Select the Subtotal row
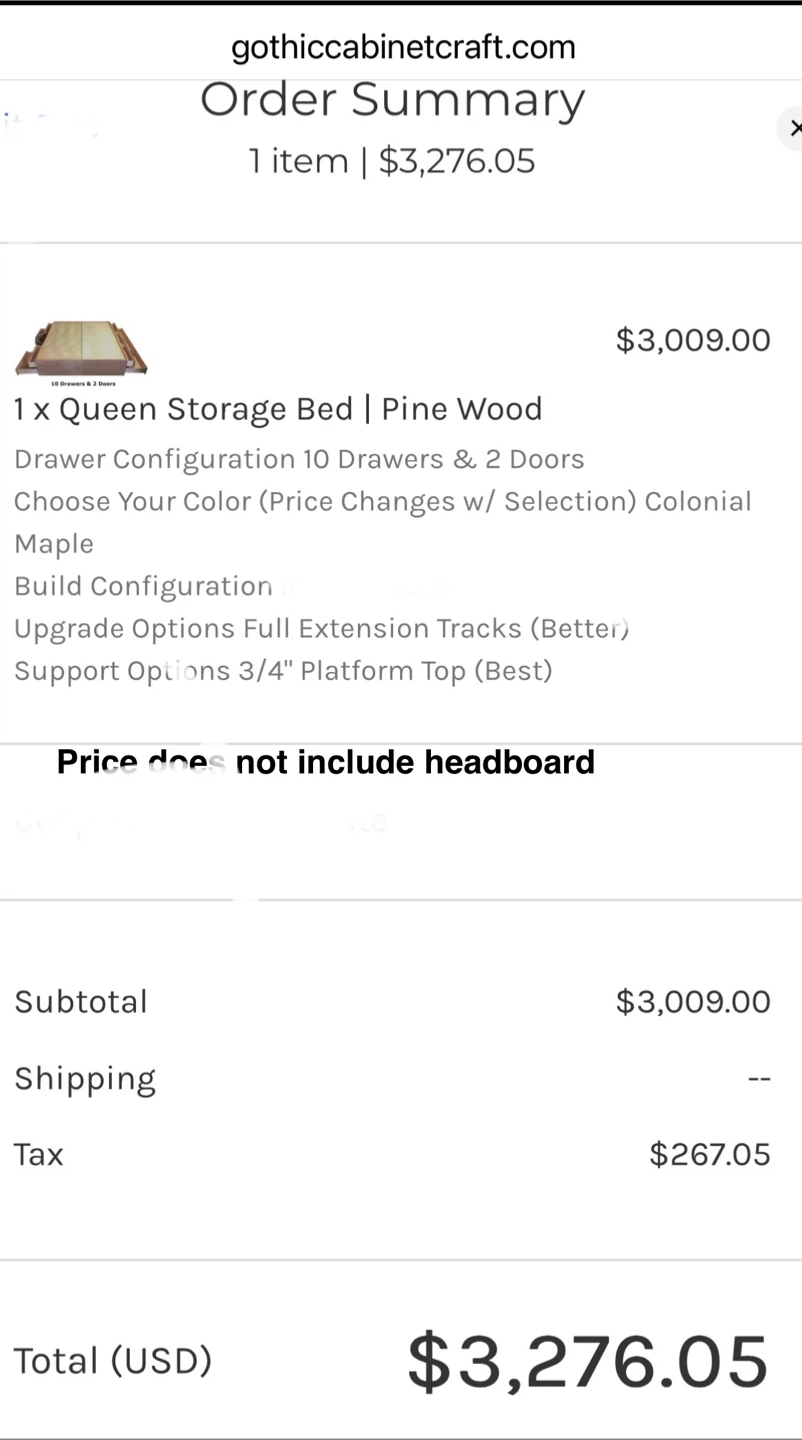The width and height of the screenshot is (802, 1440). 81,1001
